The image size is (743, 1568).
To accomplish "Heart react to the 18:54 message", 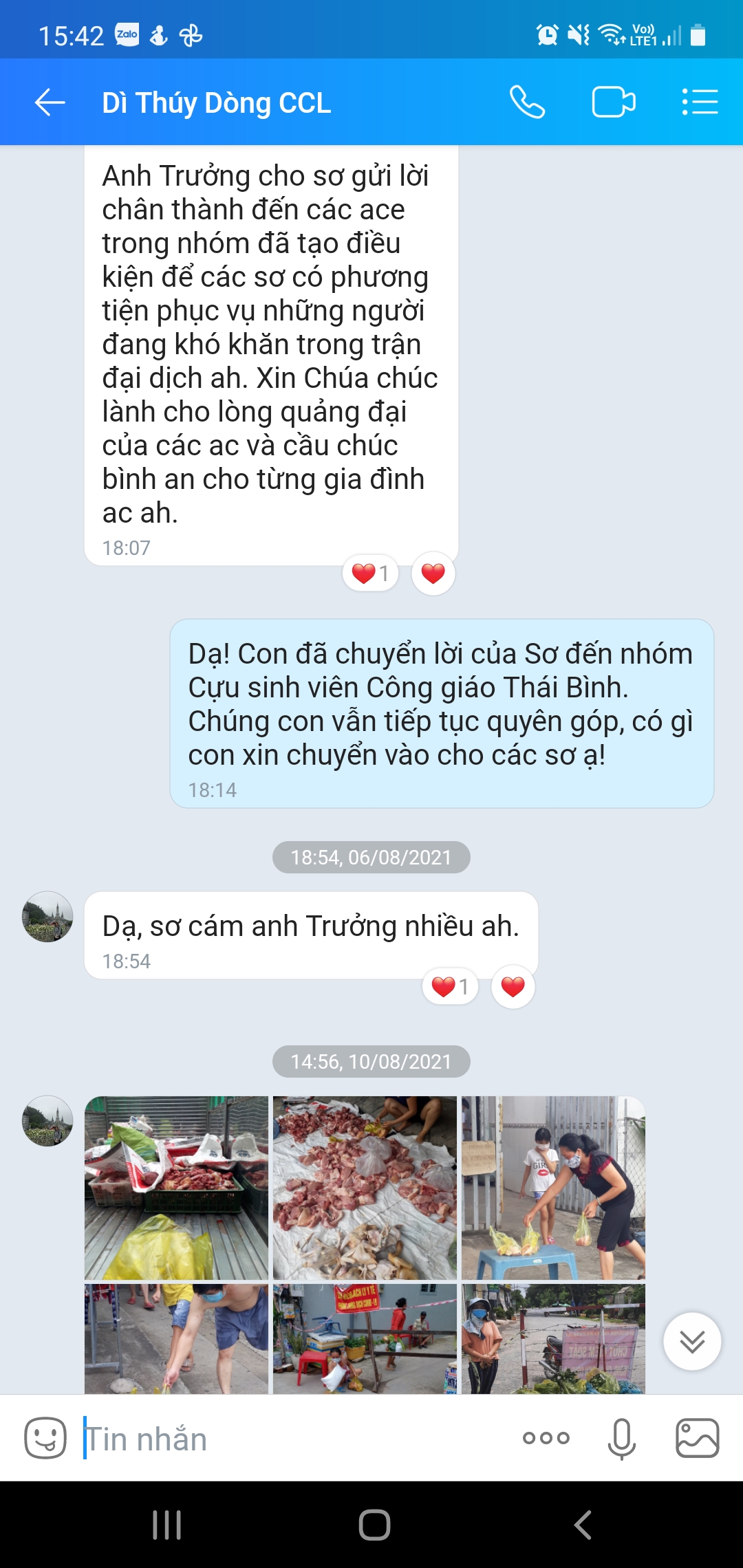I will click(513, 987).
